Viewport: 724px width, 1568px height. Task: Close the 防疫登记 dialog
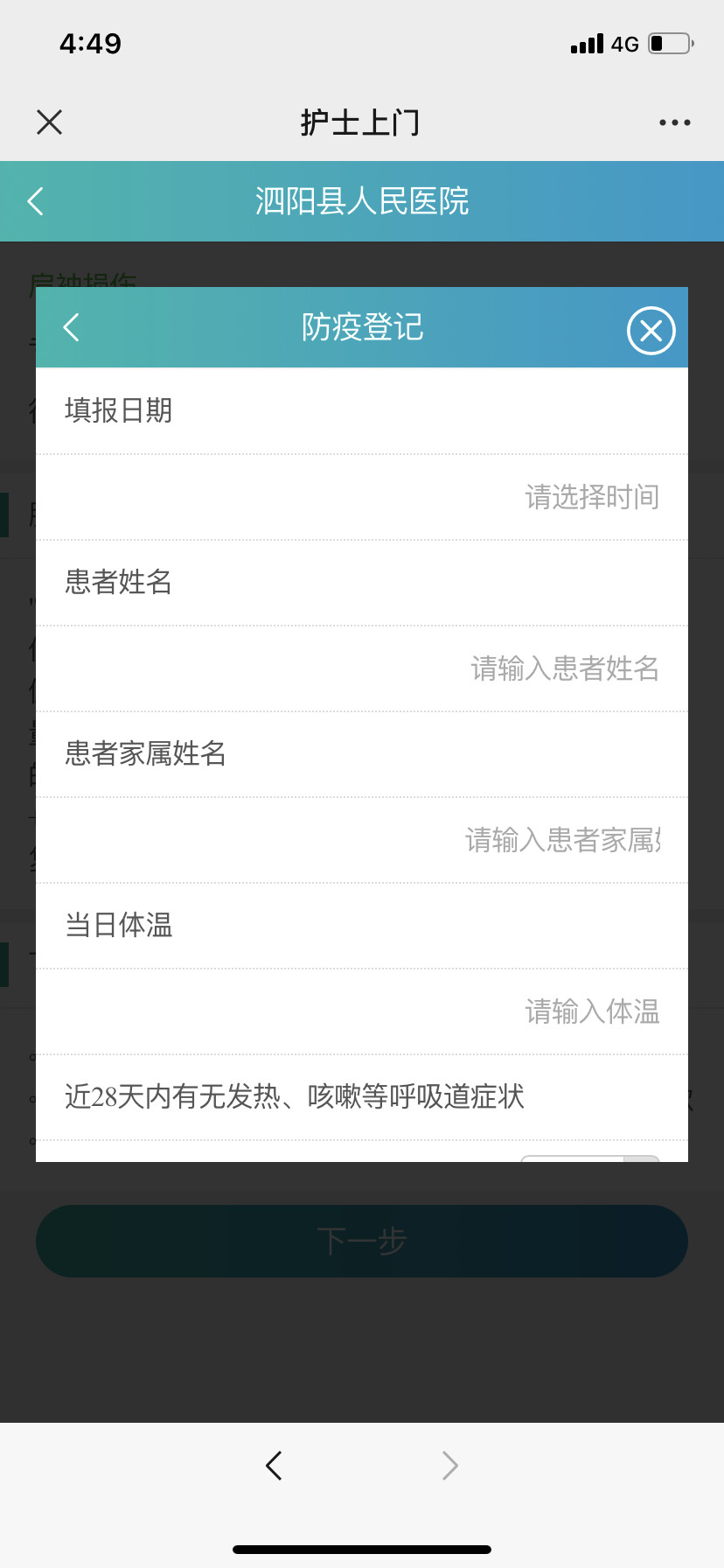point(651,331)
